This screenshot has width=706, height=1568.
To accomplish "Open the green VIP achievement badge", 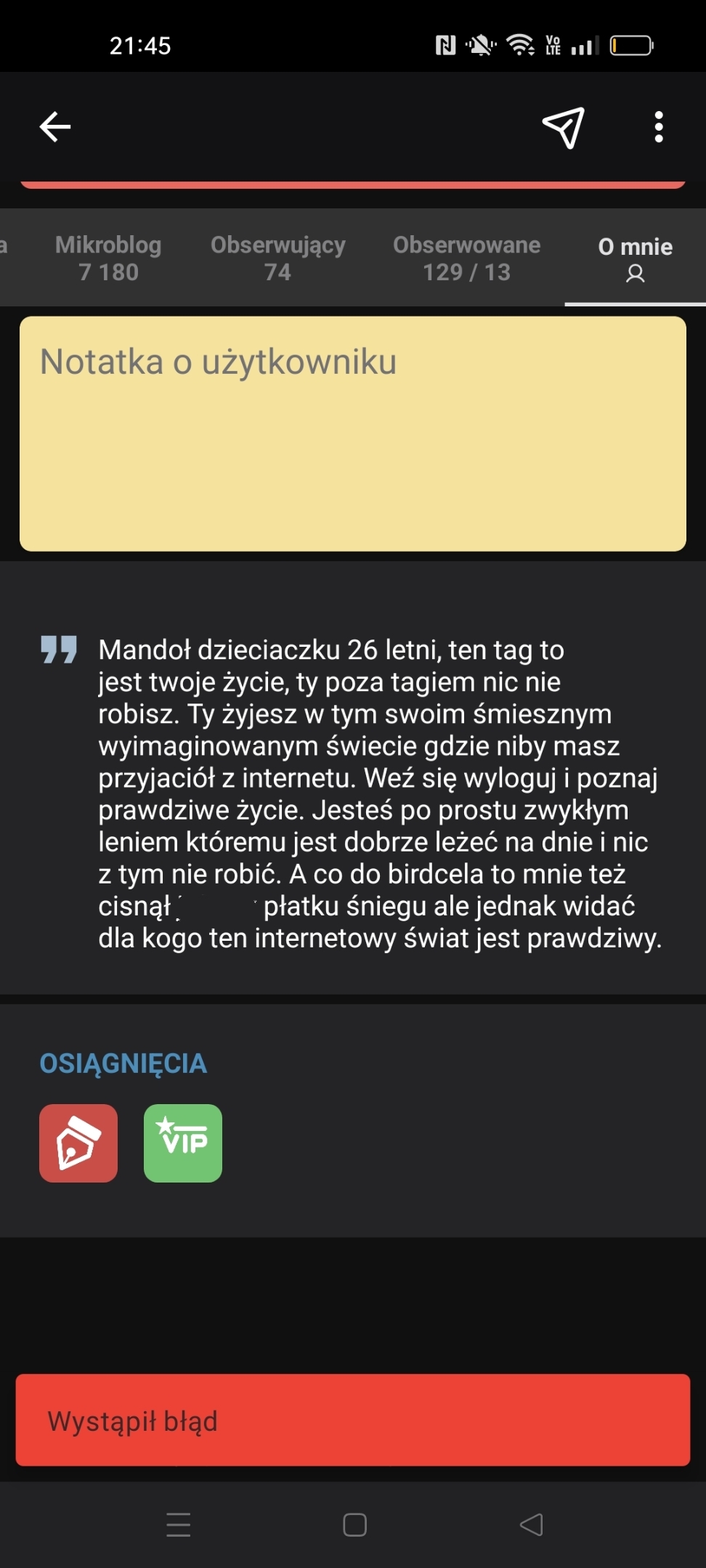I will click(183, 1143).
